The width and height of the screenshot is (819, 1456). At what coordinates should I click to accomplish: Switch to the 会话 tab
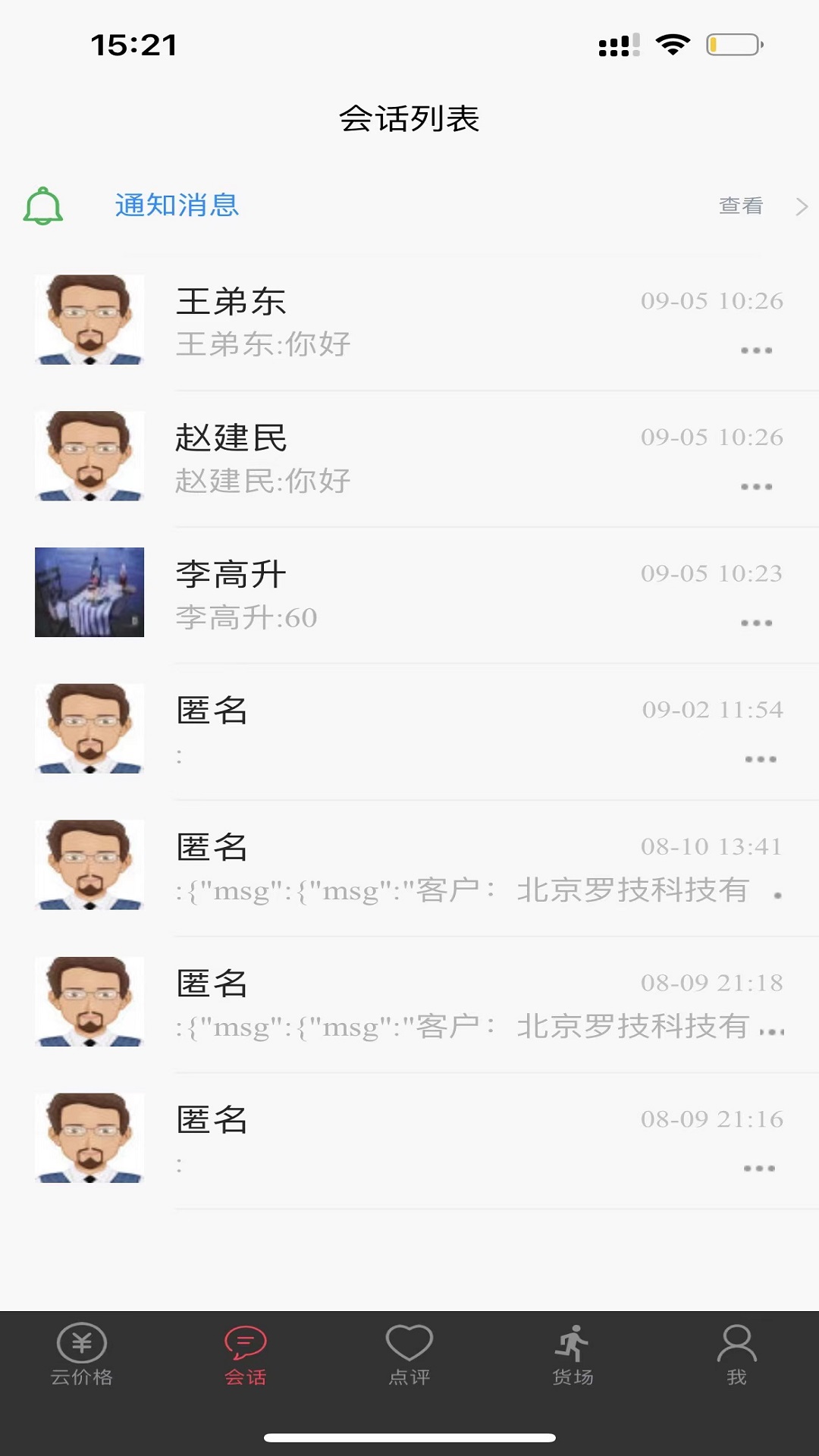point(244,1357)
